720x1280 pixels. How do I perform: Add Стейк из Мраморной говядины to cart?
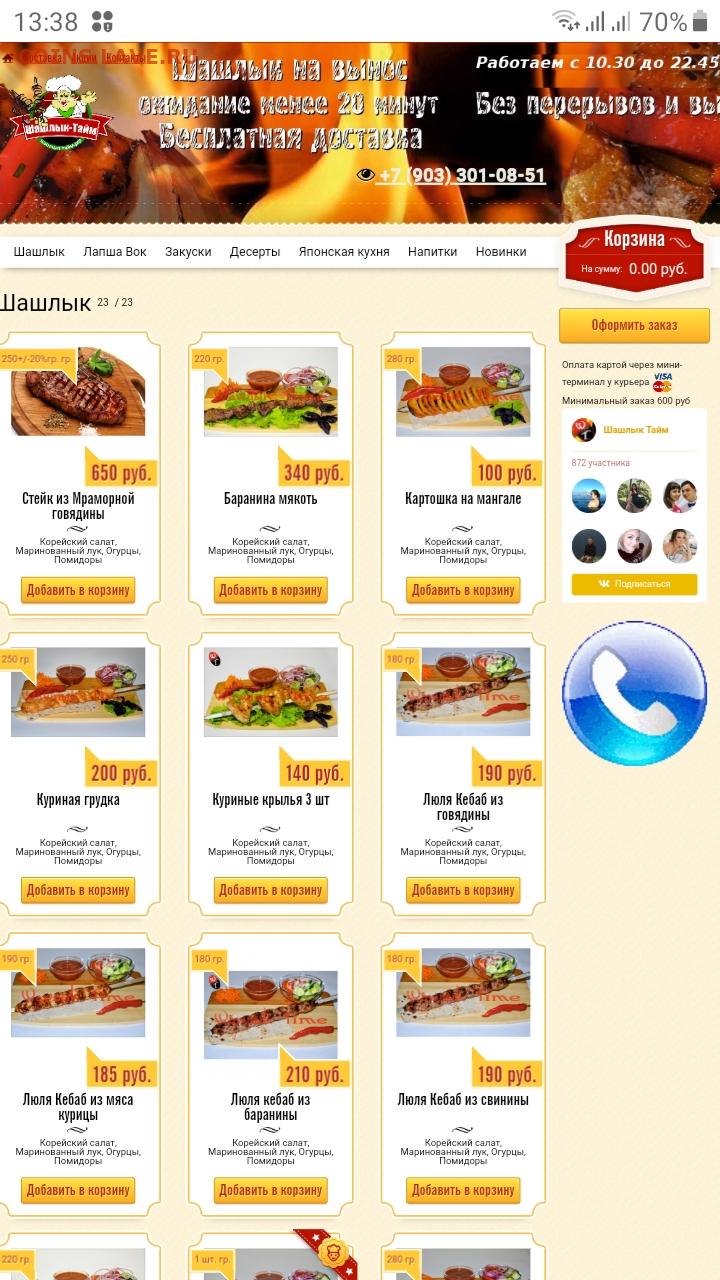78,590
